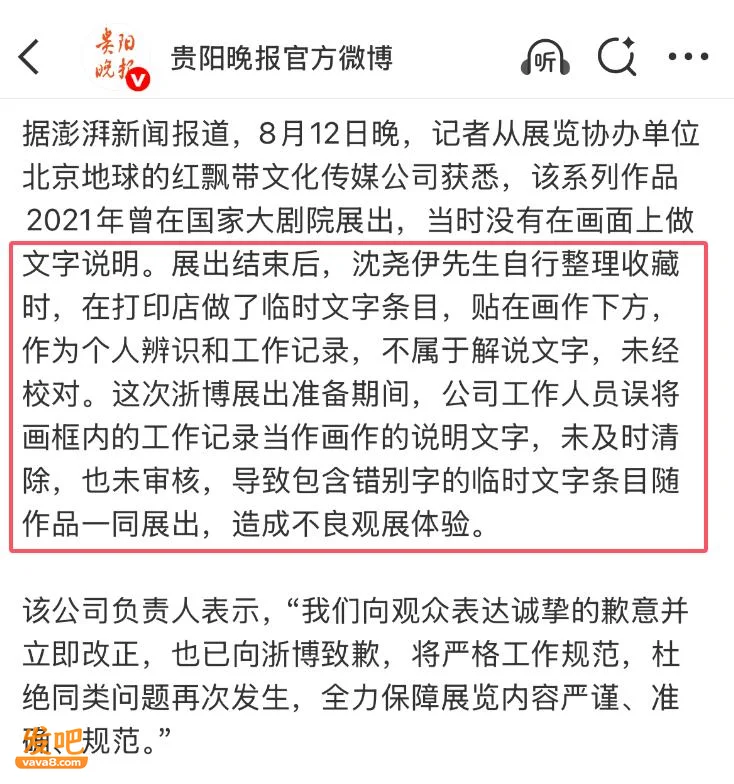Open the search icon in the header
This screenshot has height=784, width=734.
(617, 56)
